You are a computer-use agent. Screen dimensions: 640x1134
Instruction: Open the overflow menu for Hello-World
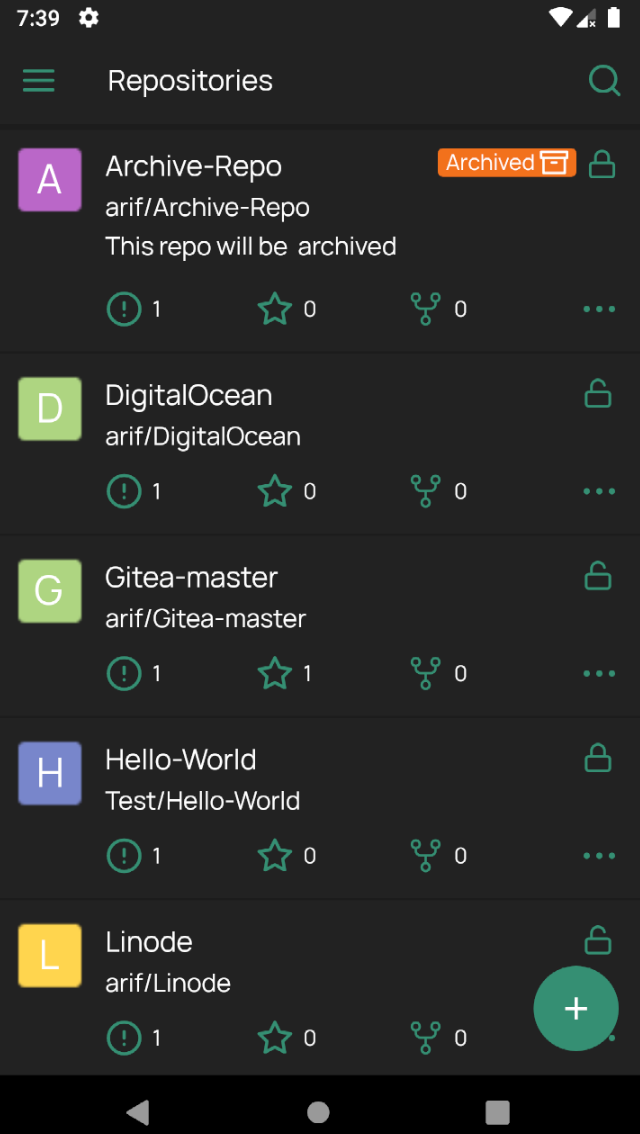coord(599,856)
